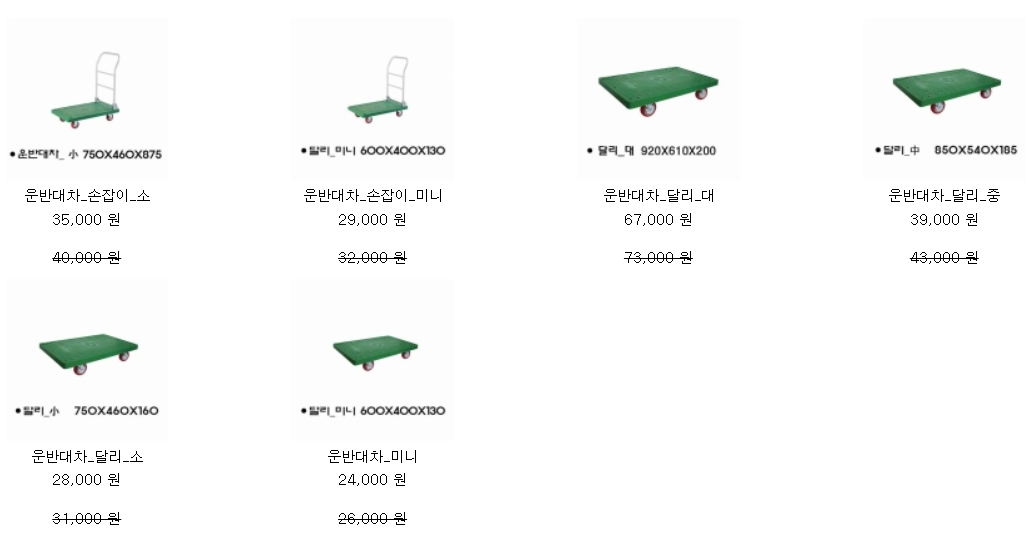Open the 운반대차_손잡이_소 product card
1028x558 pixels.
(87, 99)
